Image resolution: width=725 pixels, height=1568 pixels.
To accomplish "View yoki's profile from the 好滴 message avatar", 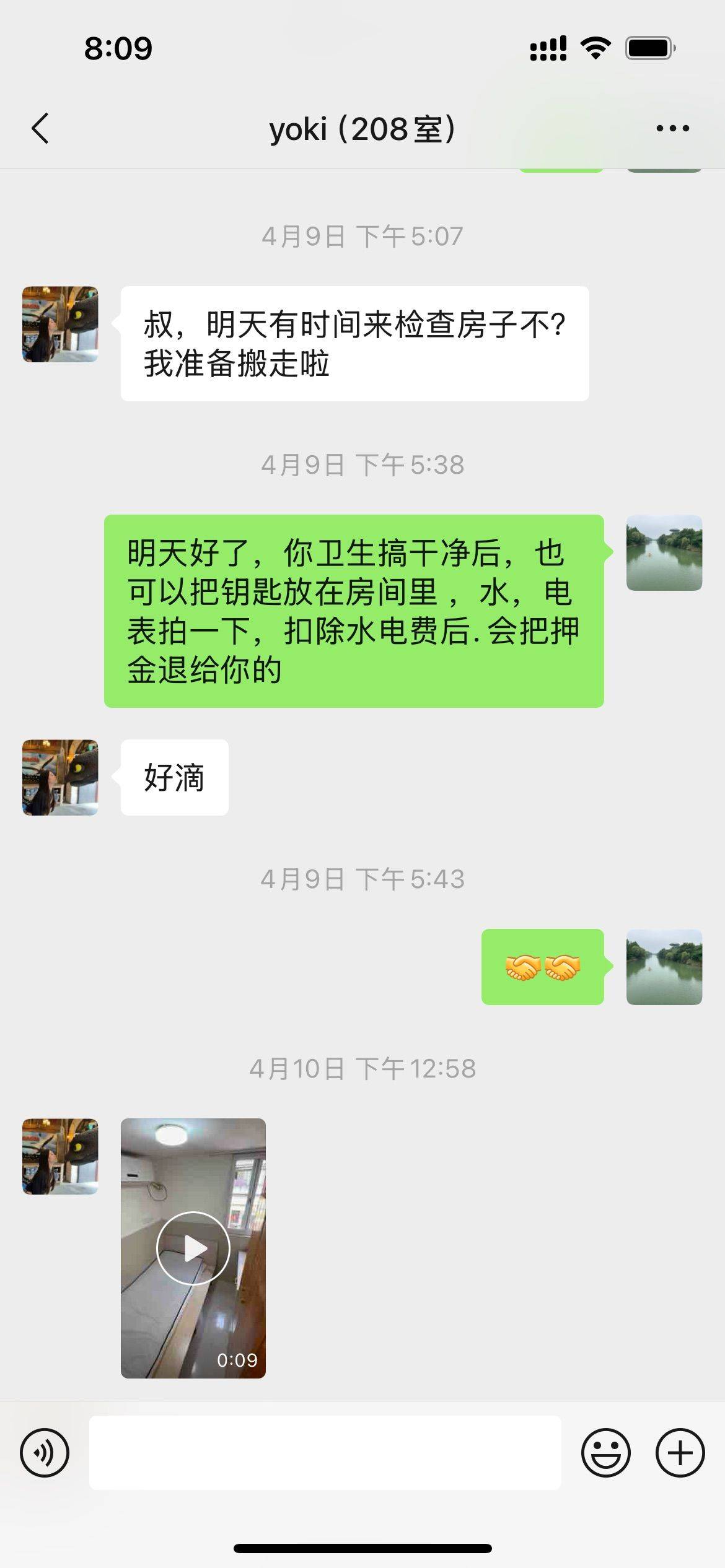I will tap(60, 777).
